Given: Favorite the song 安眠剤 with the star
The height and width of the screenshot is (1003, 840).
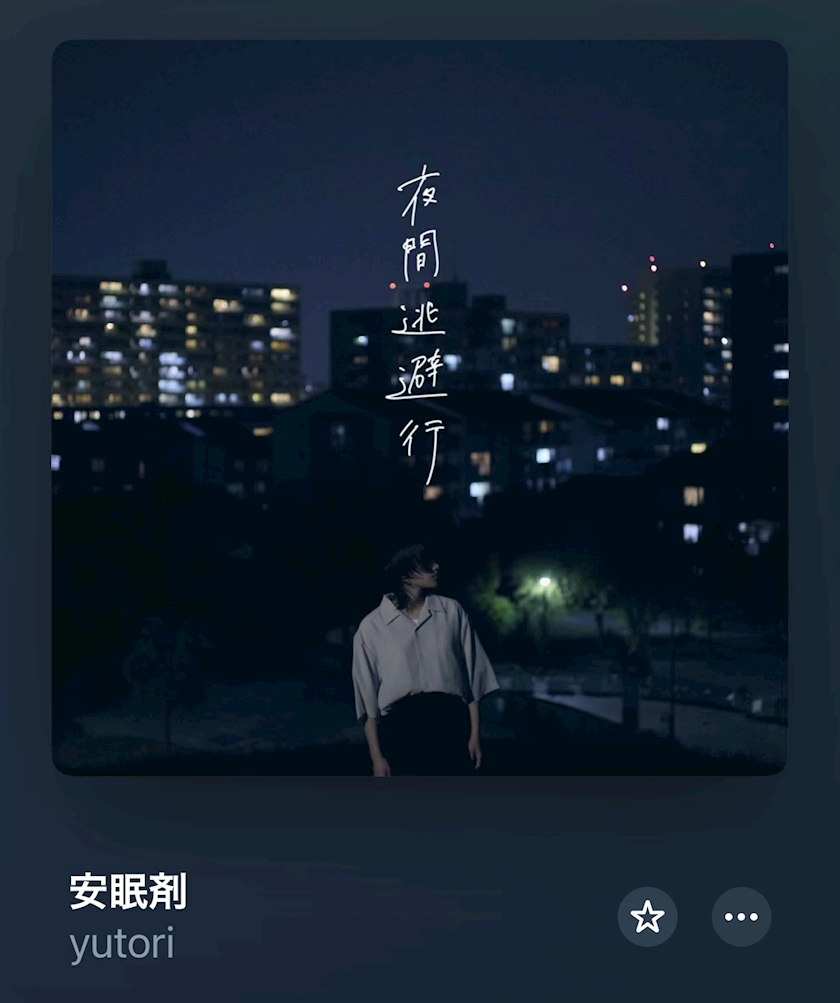Looking at the screenshot, I should click(647, 917).
